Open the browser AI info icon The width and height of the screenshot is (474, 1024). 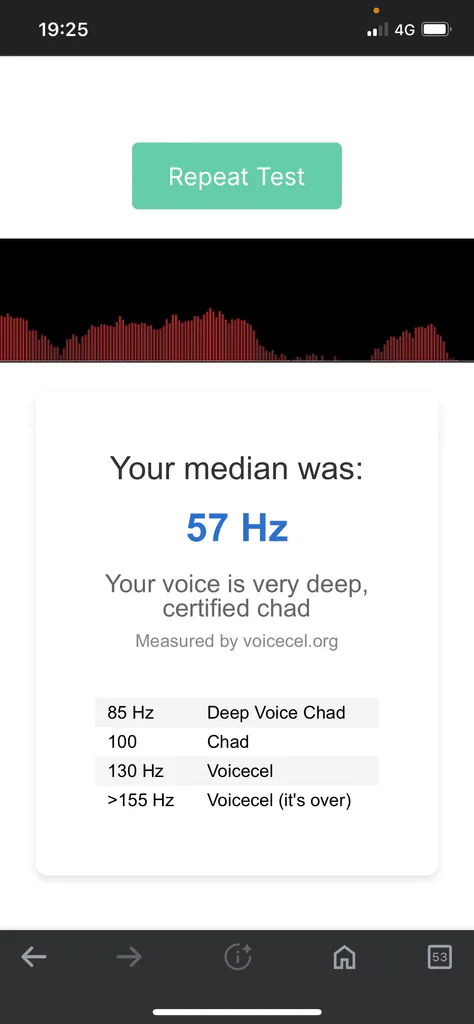click(x=238, y=957)
